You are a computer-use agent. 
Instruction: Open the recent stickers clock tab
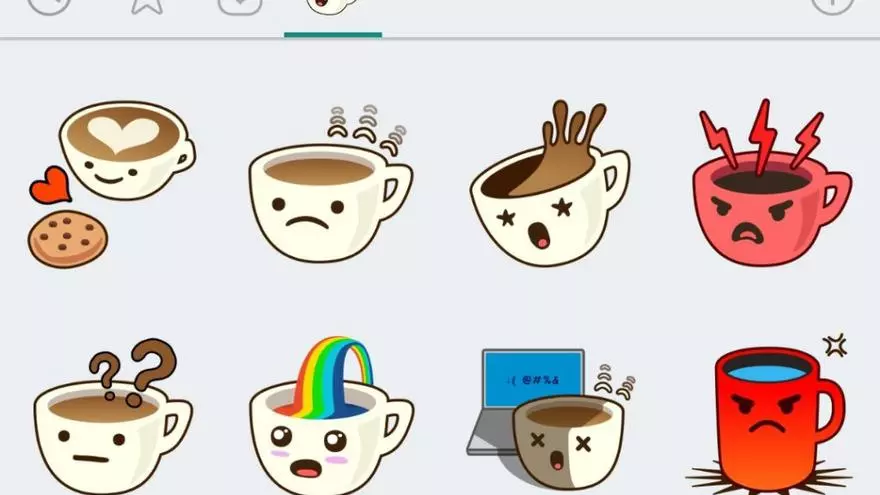(50, 5)
